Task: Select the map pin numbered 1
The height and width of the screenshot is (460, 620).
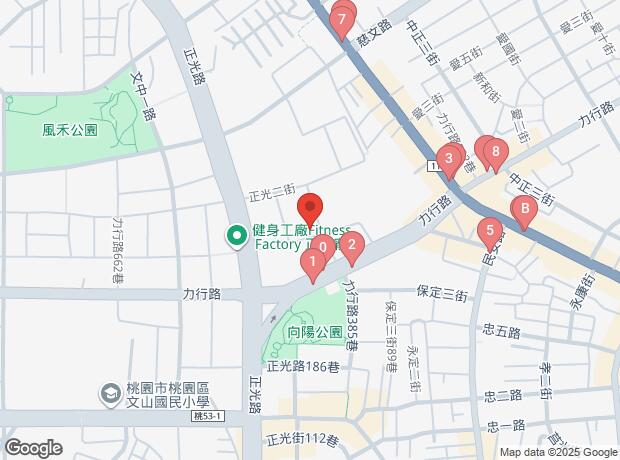Action: pyautogui.click(x=313, y=263)
